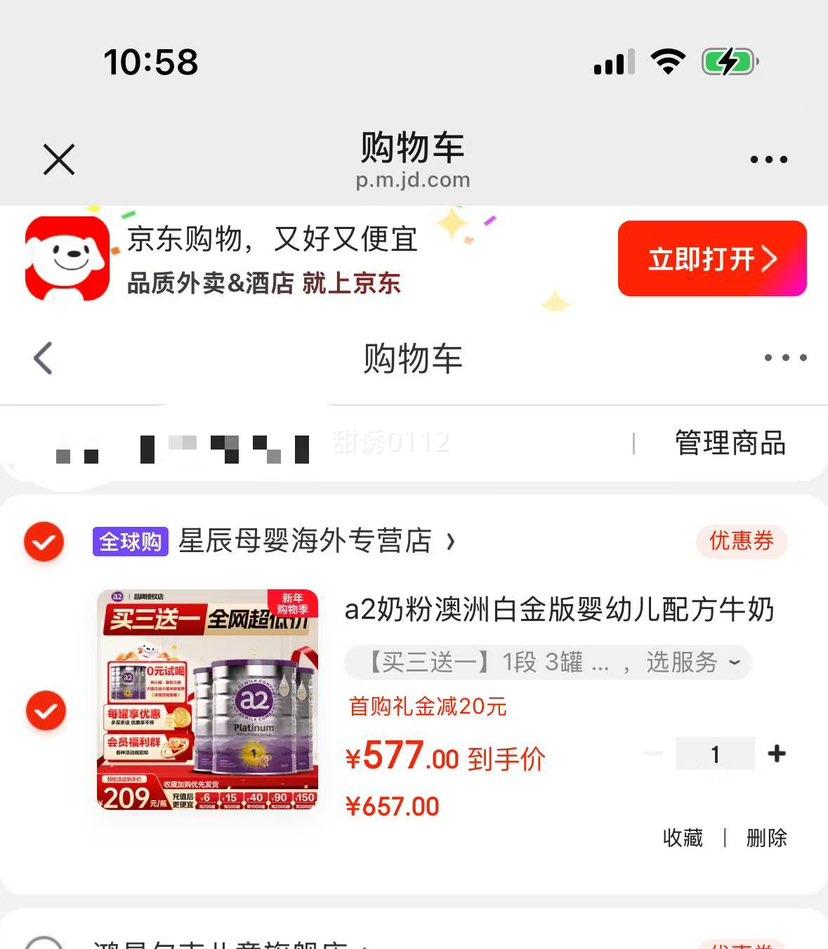Tap the ellipsis icon beside the page title
The width and height of the screenshot is (828, 949).
(786, 357)
